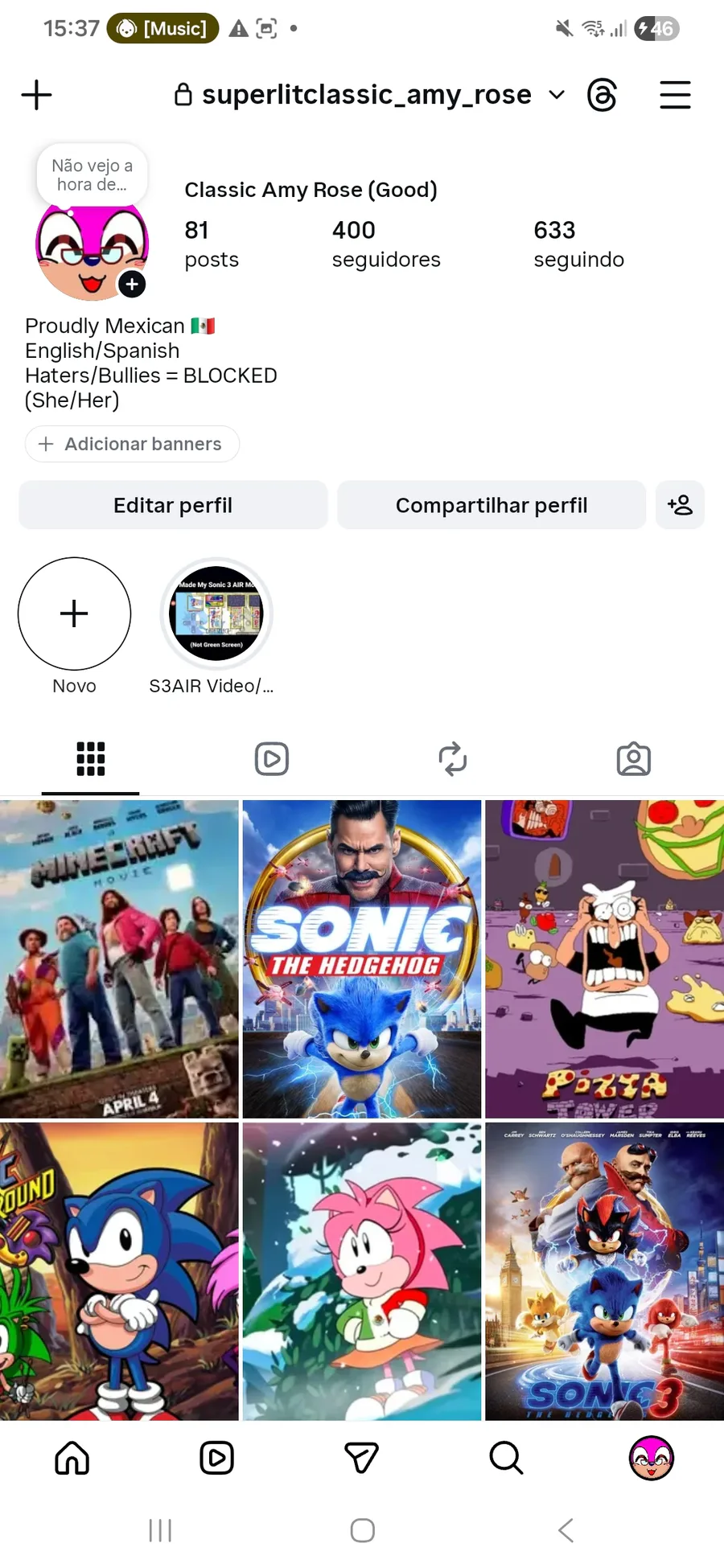
Task: Open the Pizza Tower post
Action: click(x=604, y=958)
